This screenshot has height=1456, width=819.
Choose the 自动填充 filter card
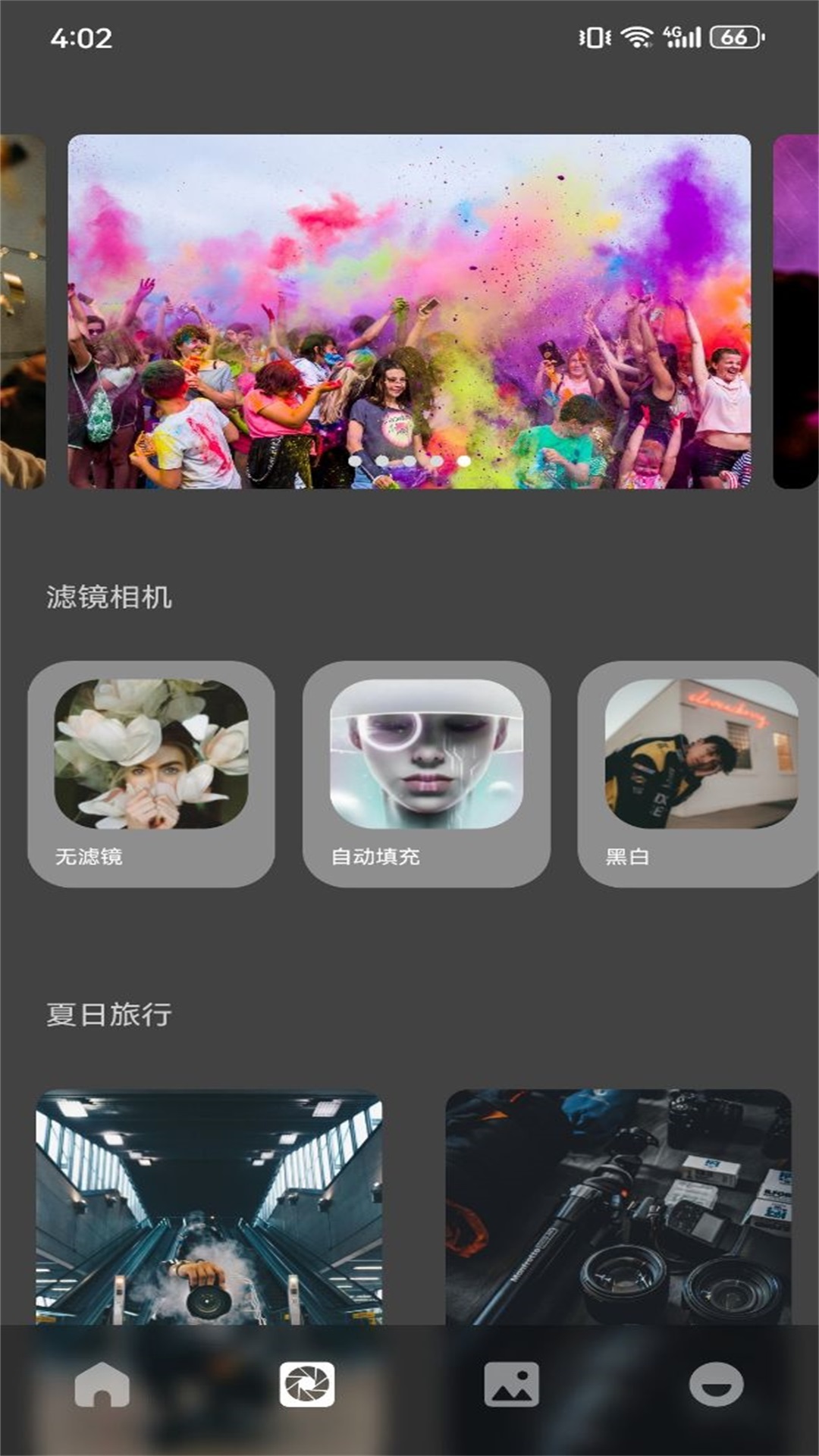[426, 773]
